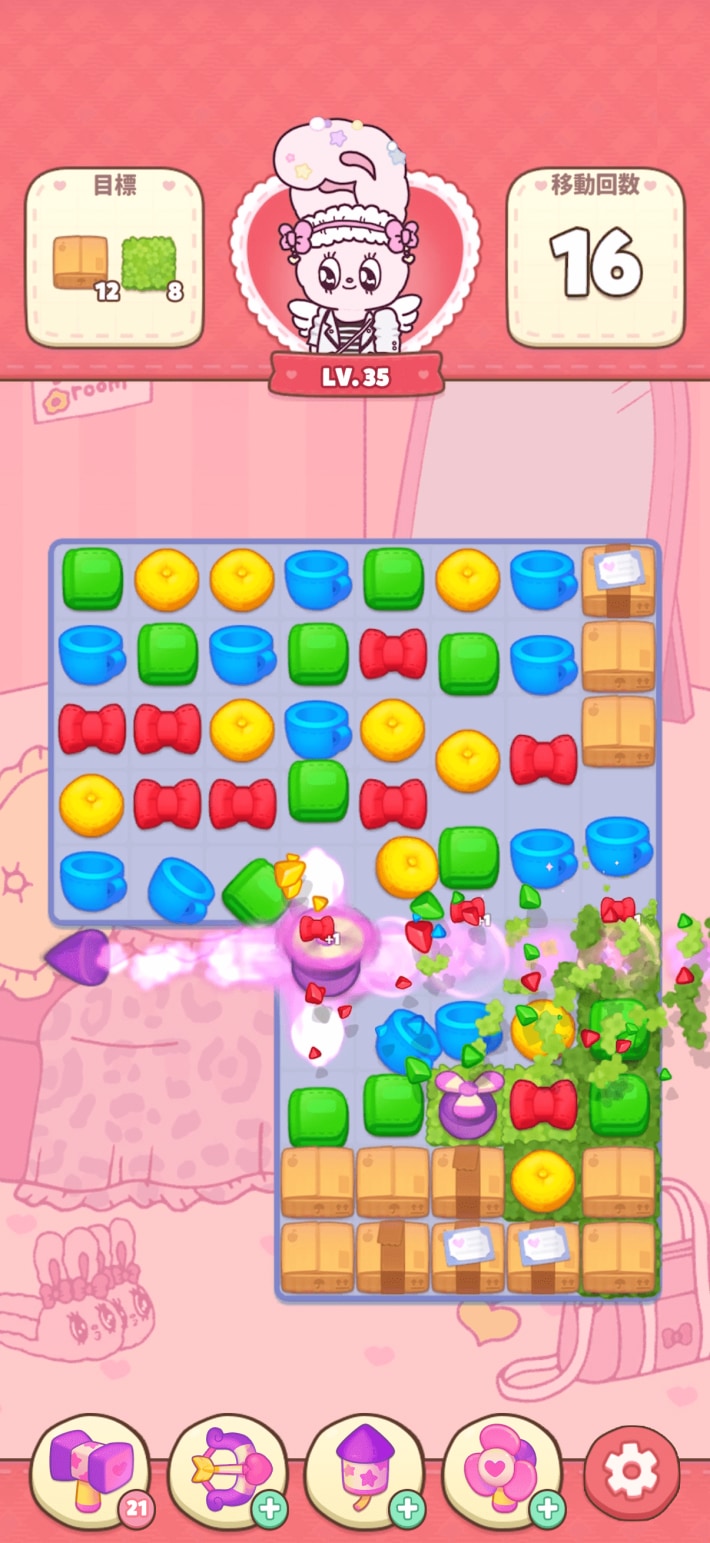Select the hammer booster
710x1543 pixels.
tap(89, 1471)
